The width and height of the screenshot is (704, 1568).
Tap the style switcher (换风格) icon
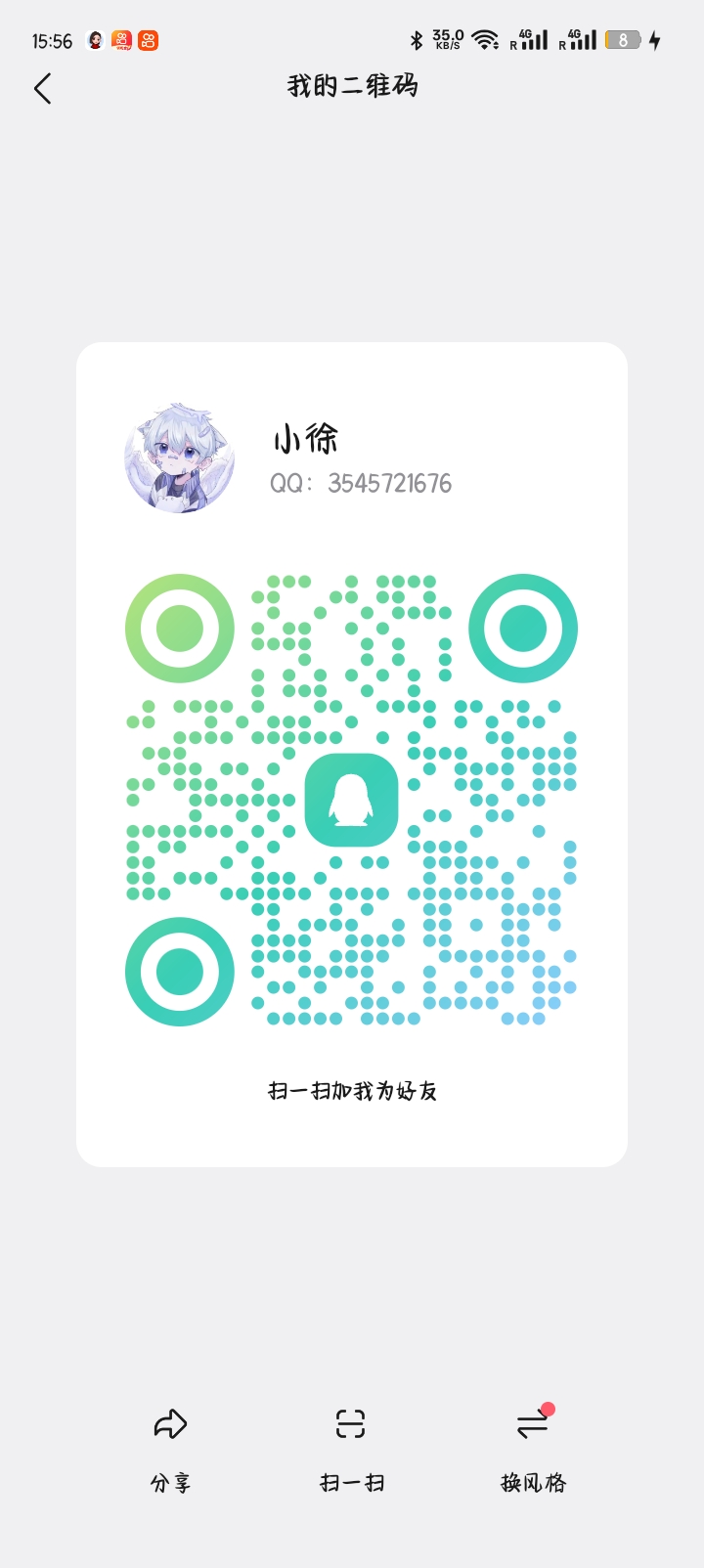(532, 1424)
